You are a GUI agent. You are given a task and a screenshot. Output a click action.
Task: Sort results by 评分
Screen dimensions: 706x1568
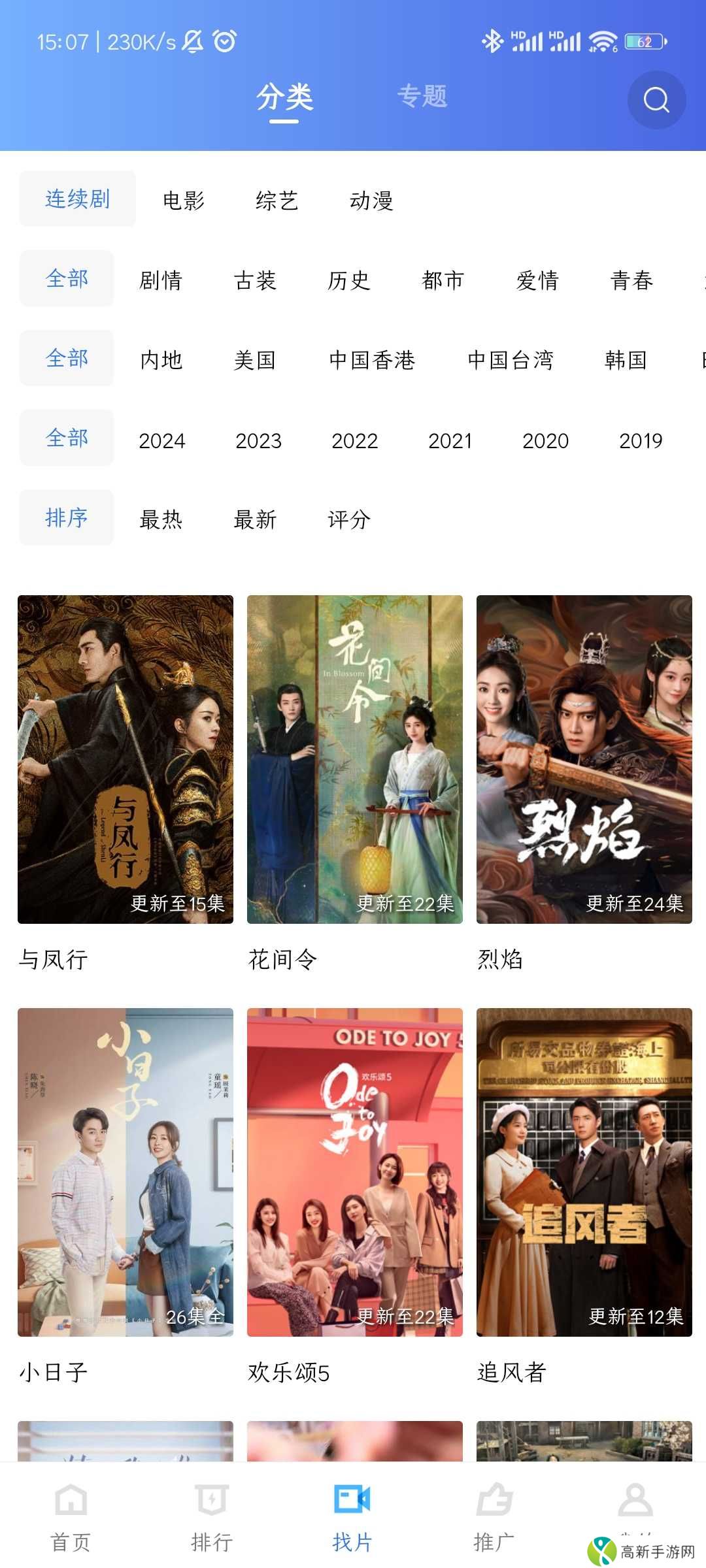point(348,519)
